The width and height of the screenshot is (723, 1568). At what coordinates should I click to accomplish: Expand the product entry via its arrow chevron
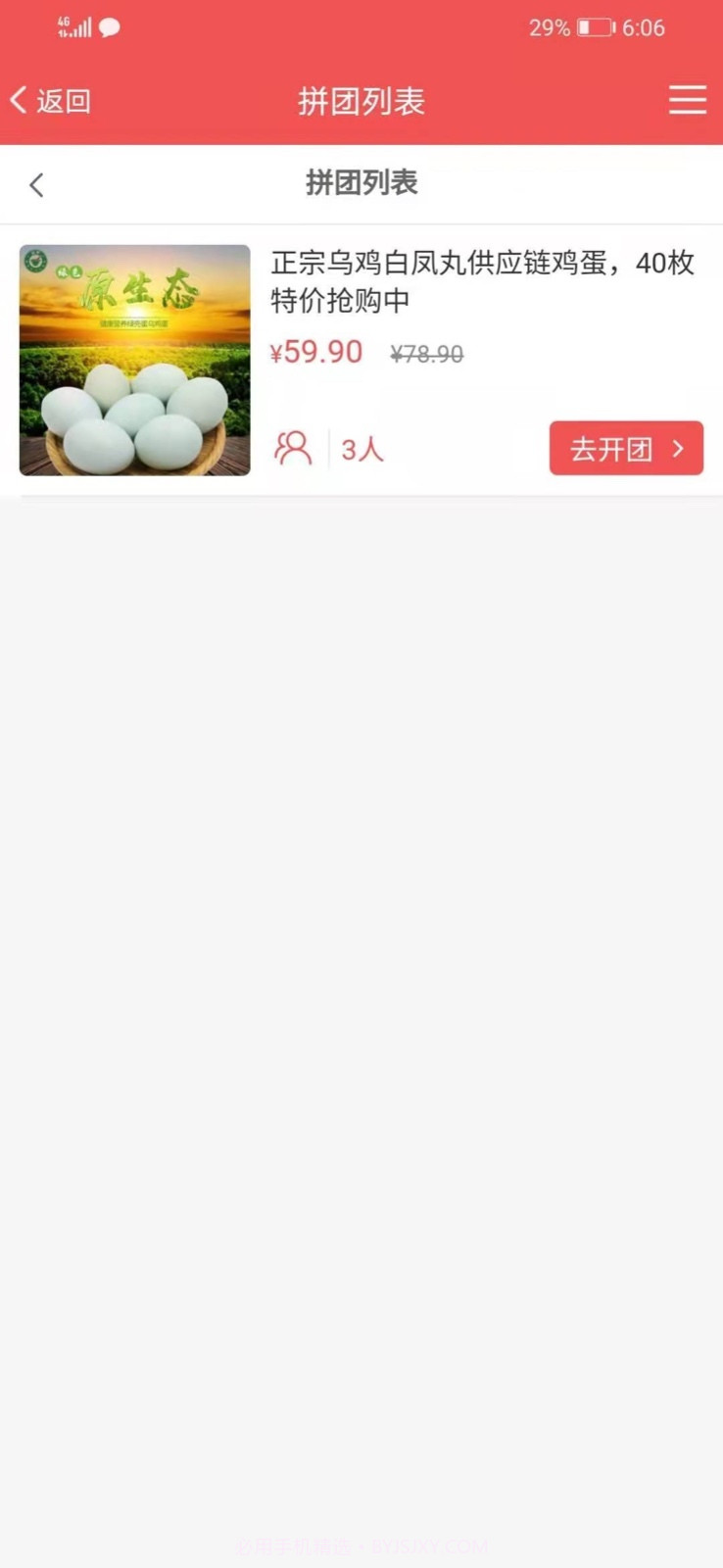click(x=677, y=448)
